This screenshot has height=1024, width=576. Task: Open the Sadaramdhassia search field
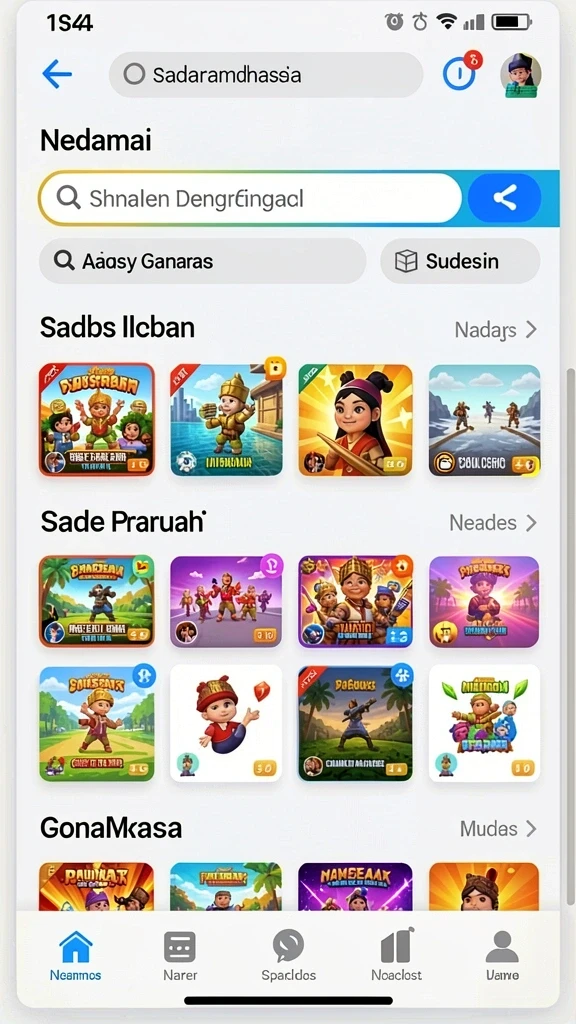pyautogui.click(x=266, y=75)
